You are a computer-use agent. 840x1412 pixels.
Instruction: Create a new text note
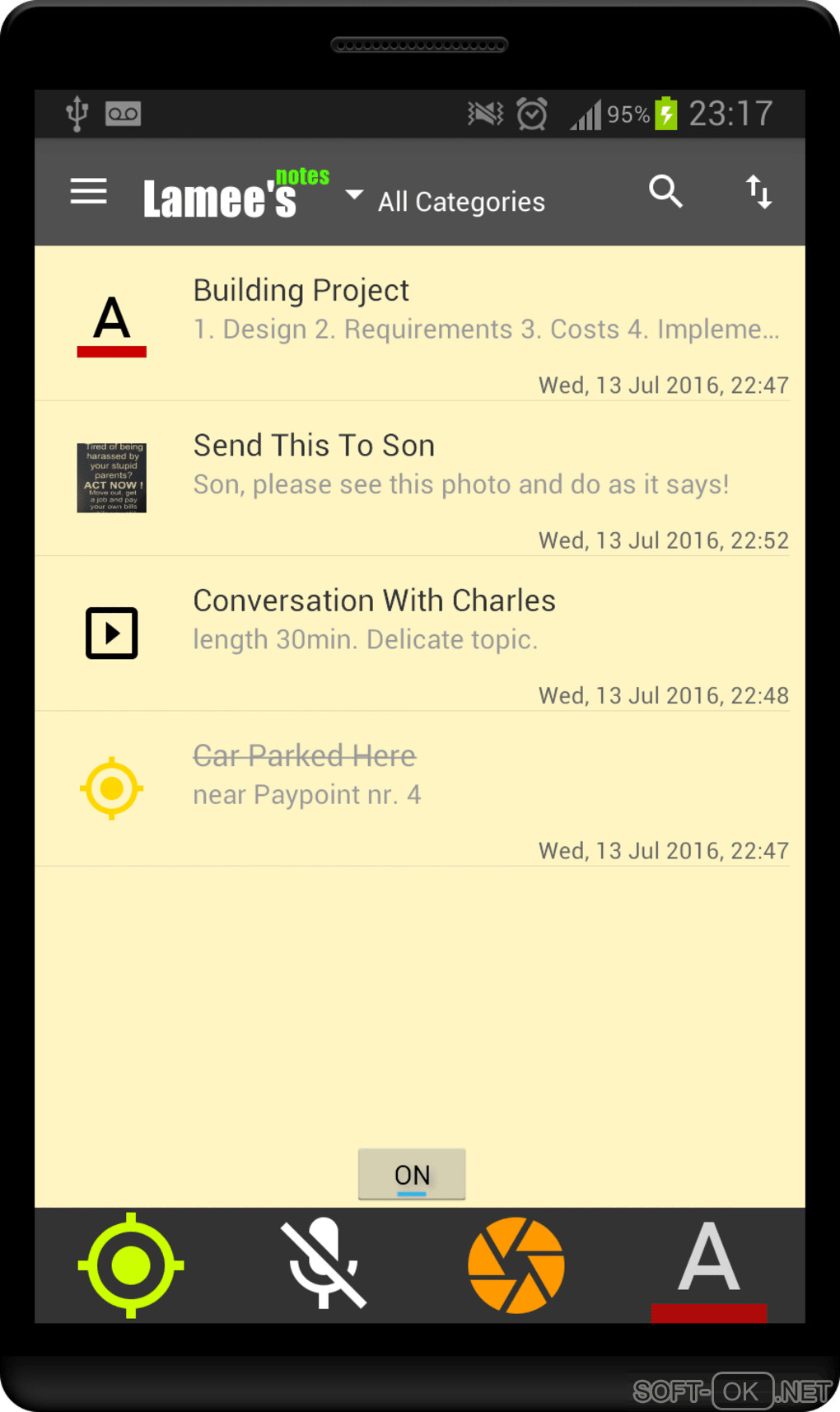click(708, 1265)
